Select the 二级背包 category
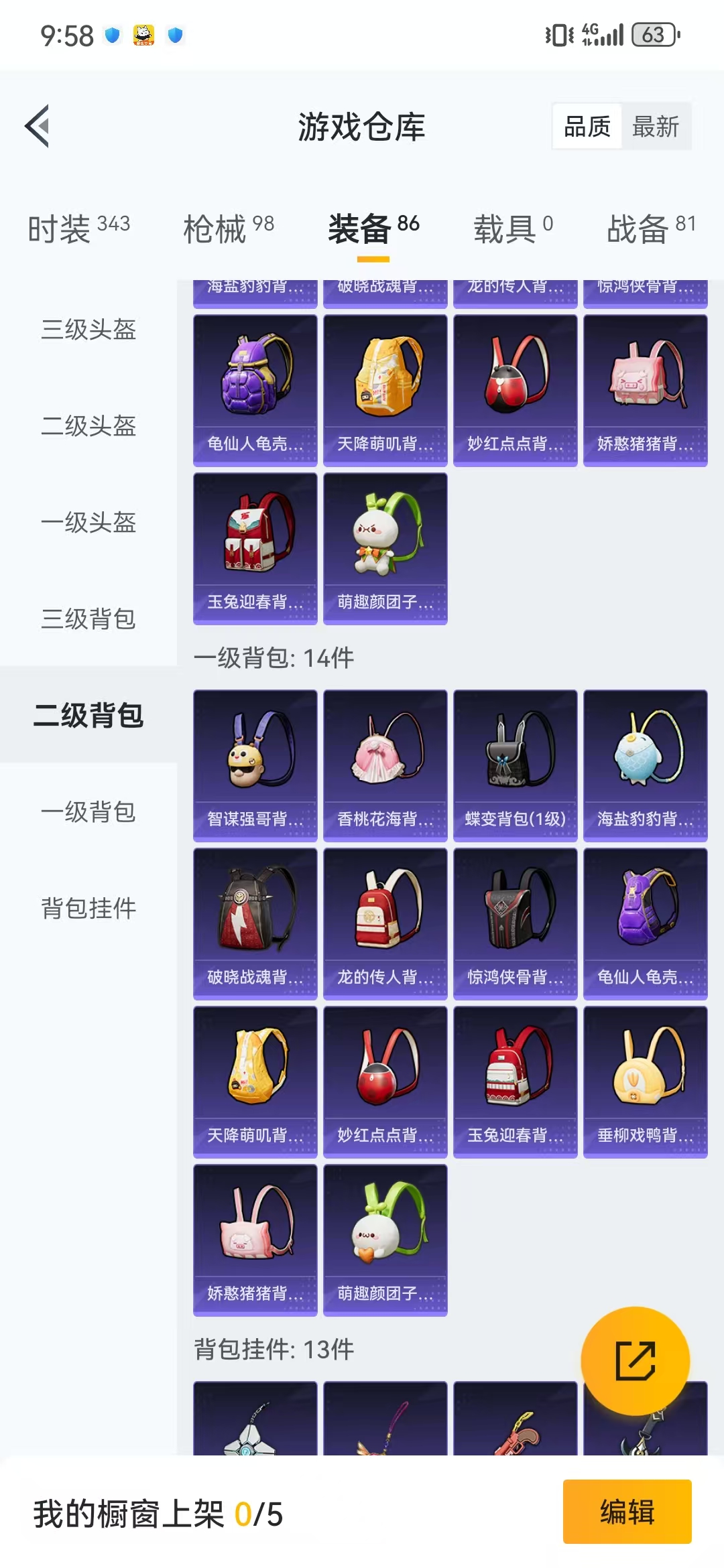 pyautogui.click(x=88, y=716)
